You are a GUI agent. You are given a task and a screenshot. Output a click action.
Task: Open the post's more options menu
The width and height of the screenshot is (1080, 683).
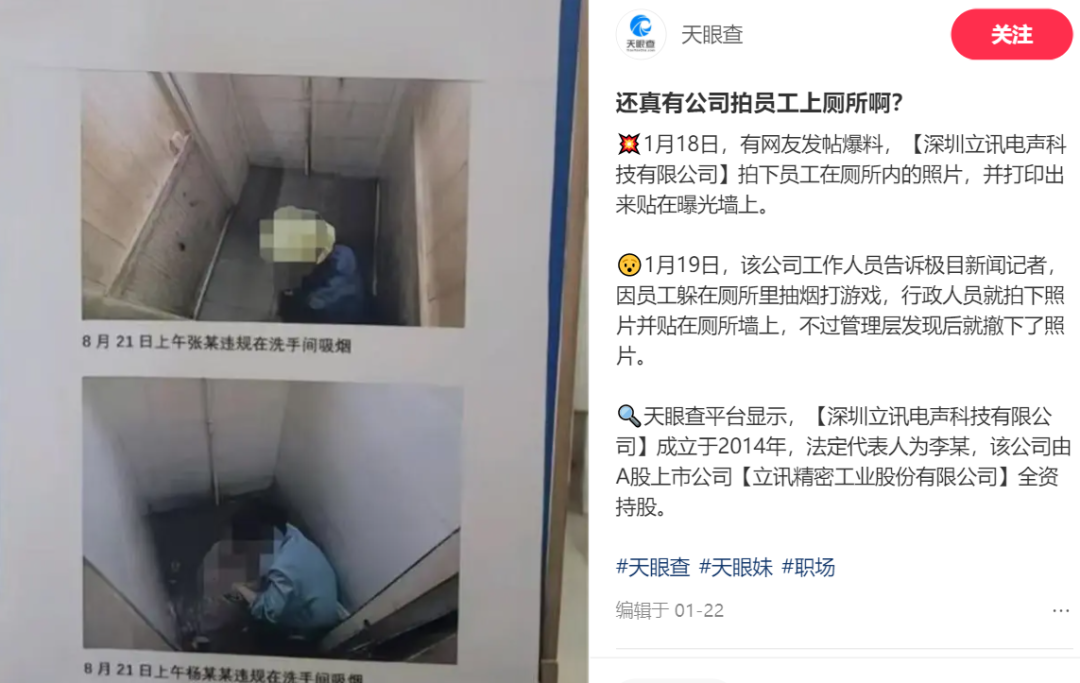[1060, 610]
